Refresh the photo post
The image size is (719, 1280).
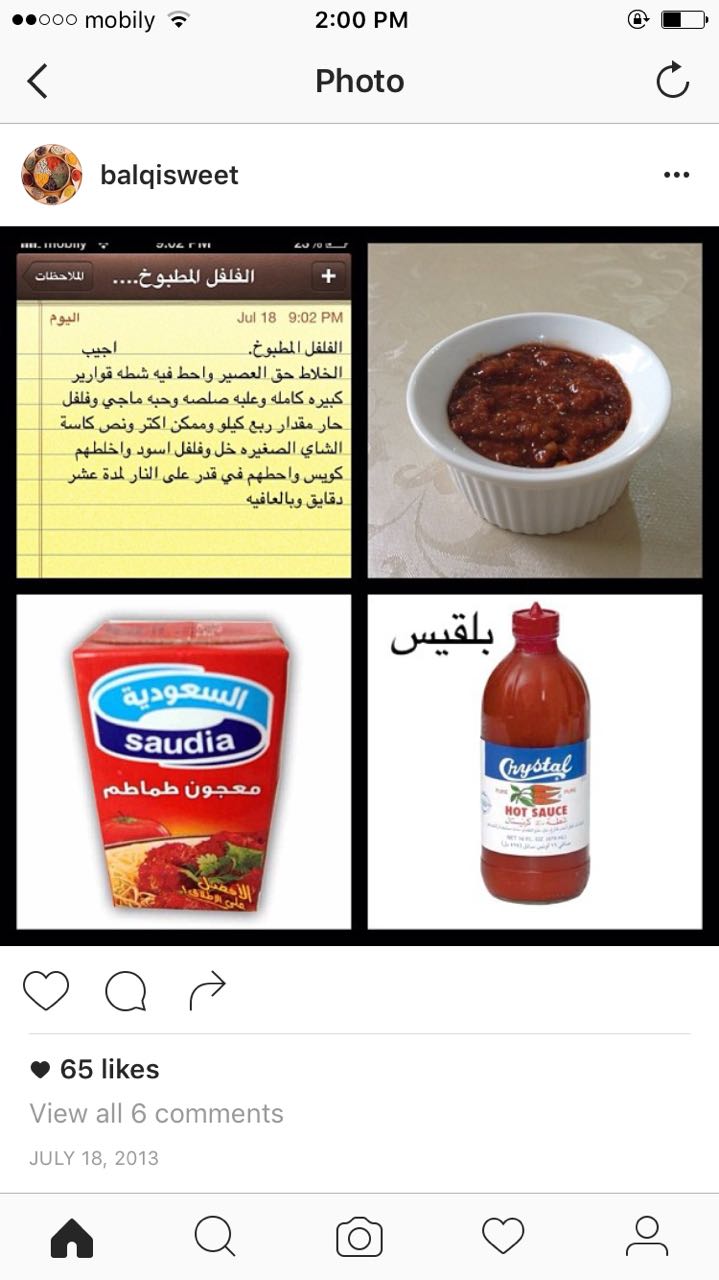coord(673,81)
